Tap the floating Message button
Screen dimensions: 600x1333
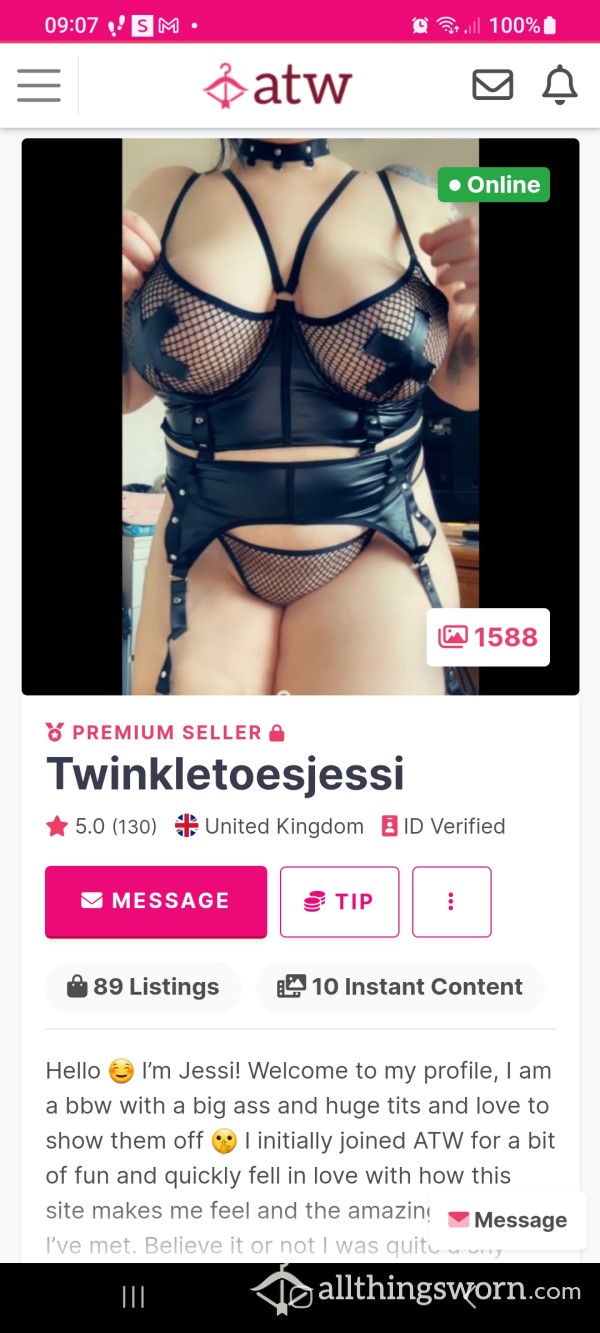click(508, 1220)
